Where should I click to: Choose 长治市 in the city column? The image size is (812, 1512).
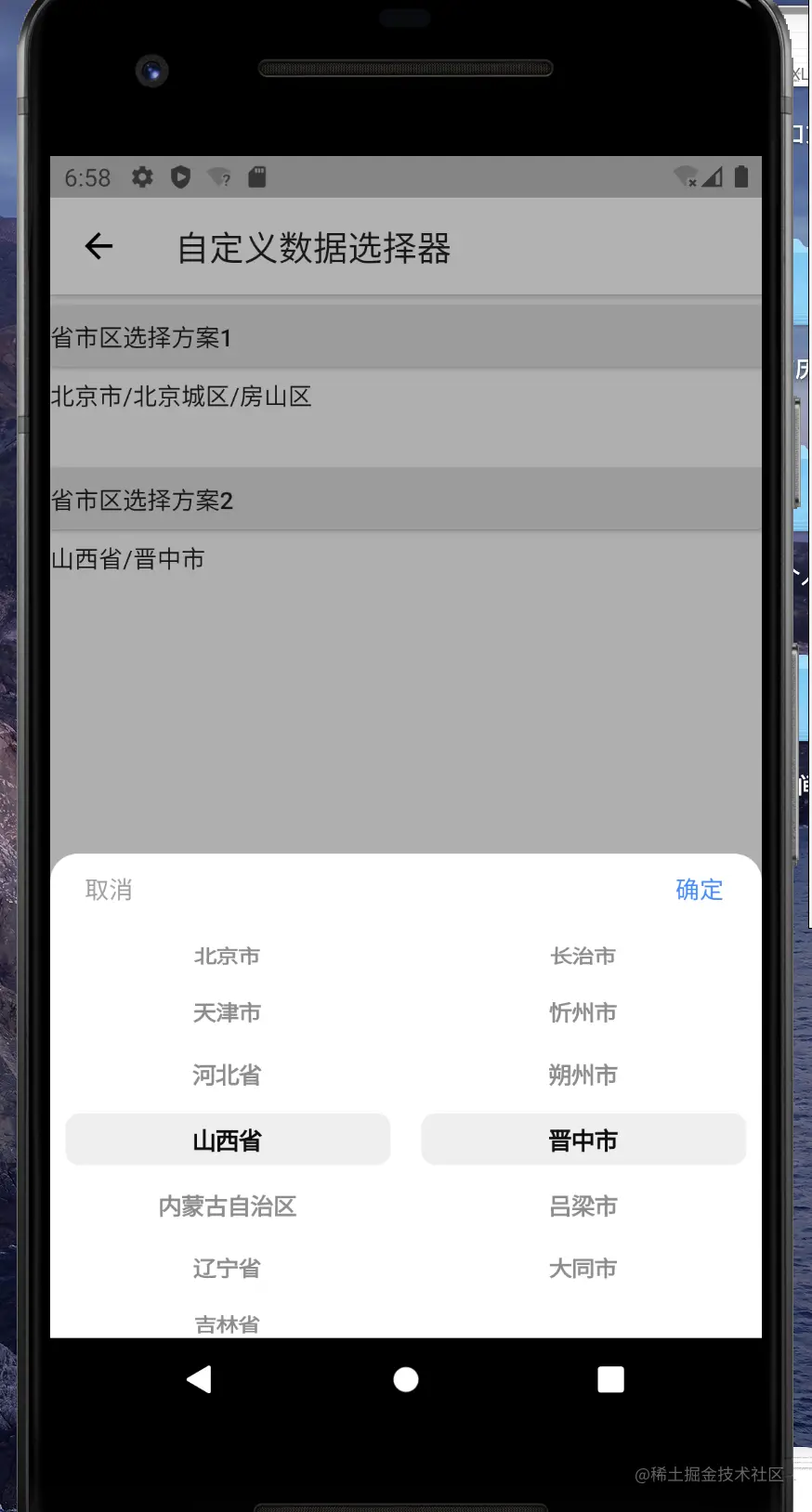pyautogui.click(x=583, y=956)
